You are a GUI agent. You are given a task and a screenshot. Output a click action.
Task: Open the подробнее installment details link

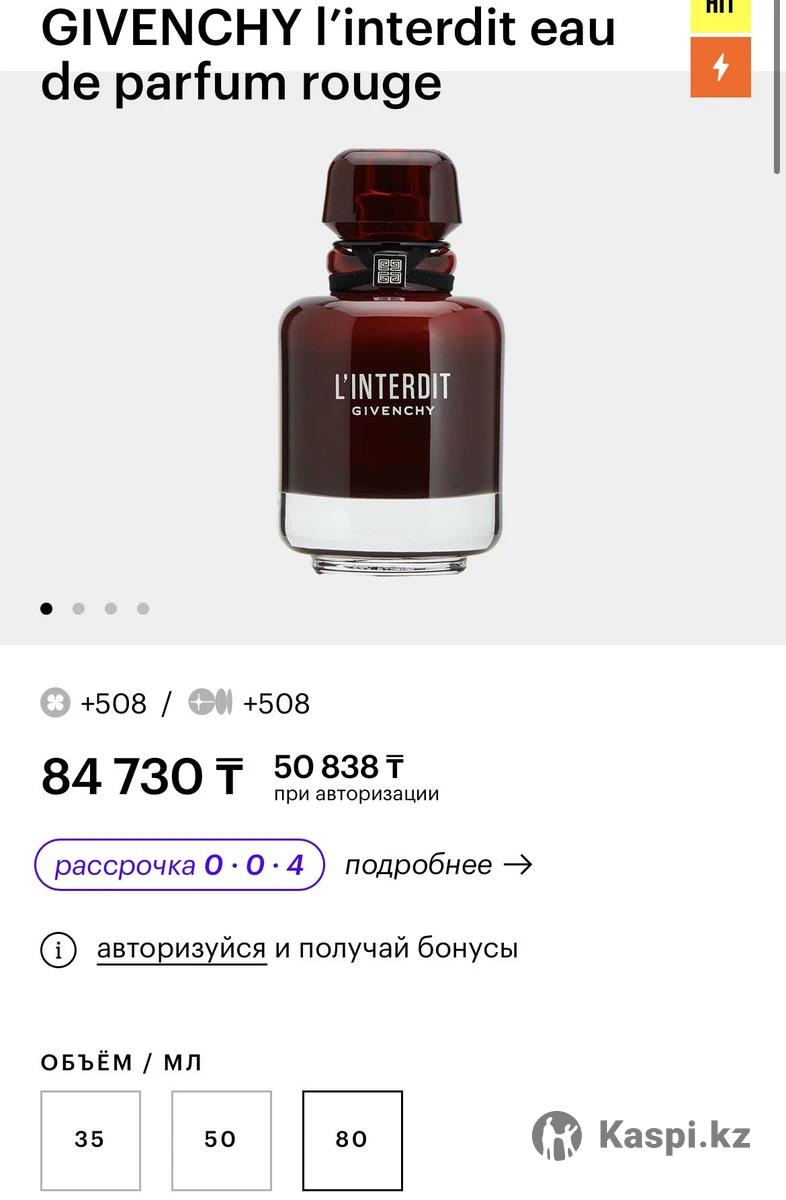point(438,865)
